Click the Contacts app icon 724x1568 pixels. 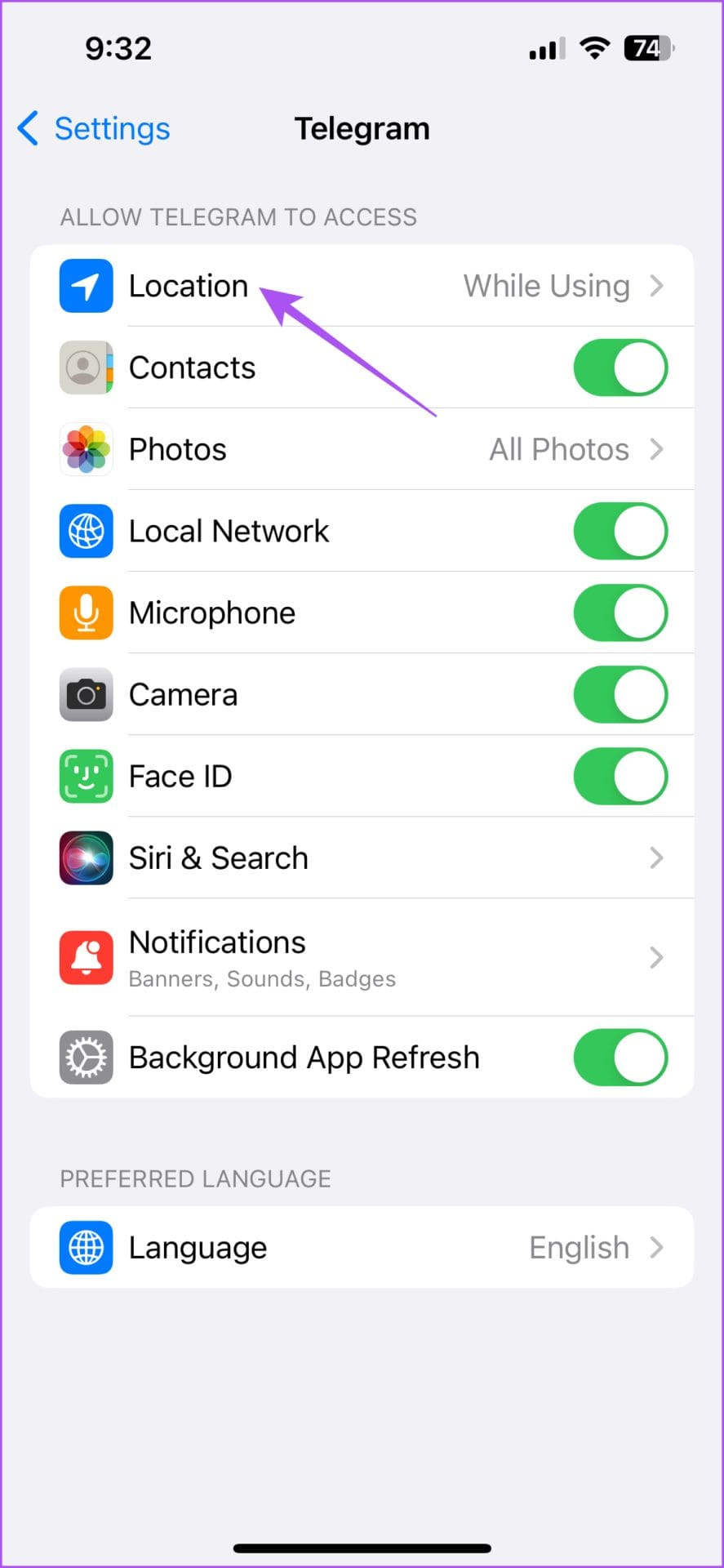click(x=86, y=367)
